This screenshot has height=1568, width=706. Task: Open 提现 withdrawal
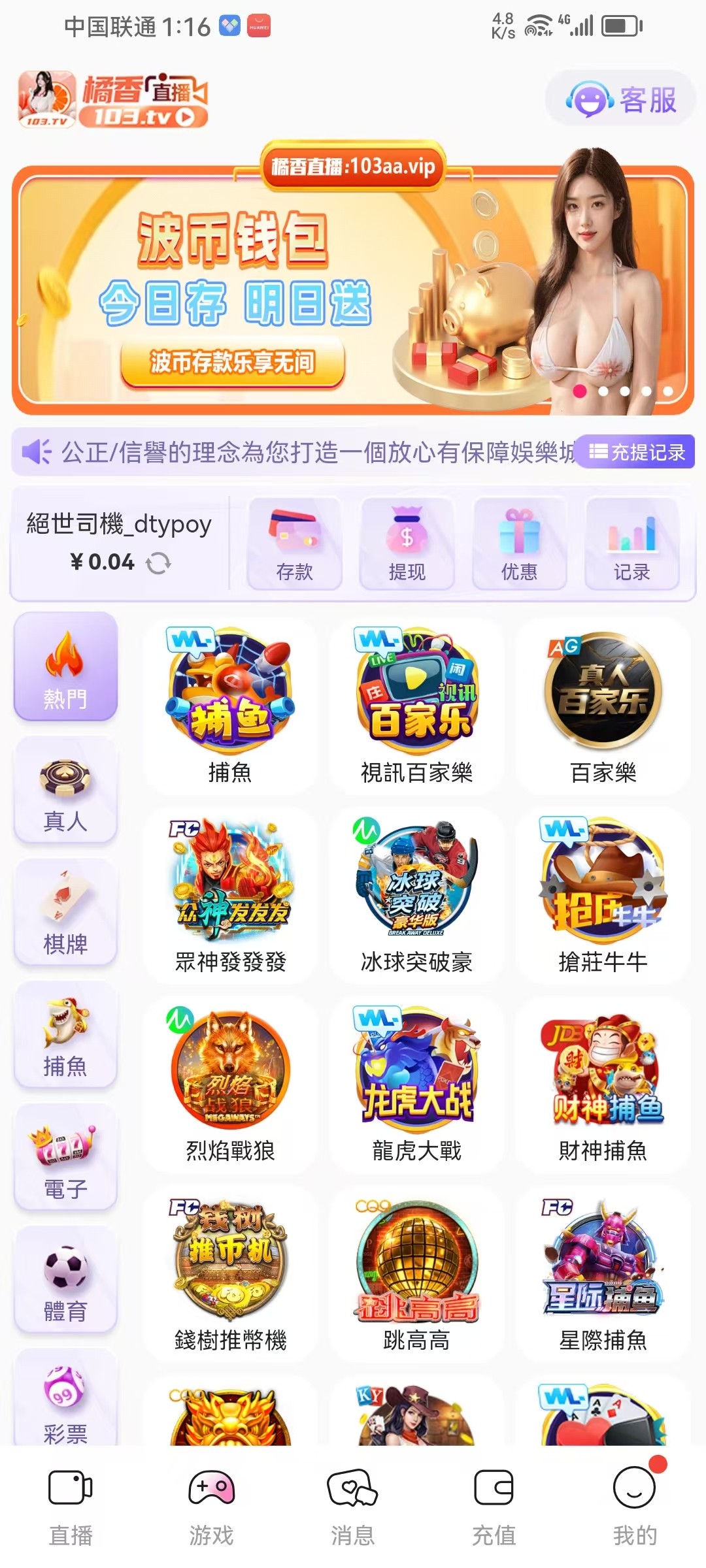(407, 544)
